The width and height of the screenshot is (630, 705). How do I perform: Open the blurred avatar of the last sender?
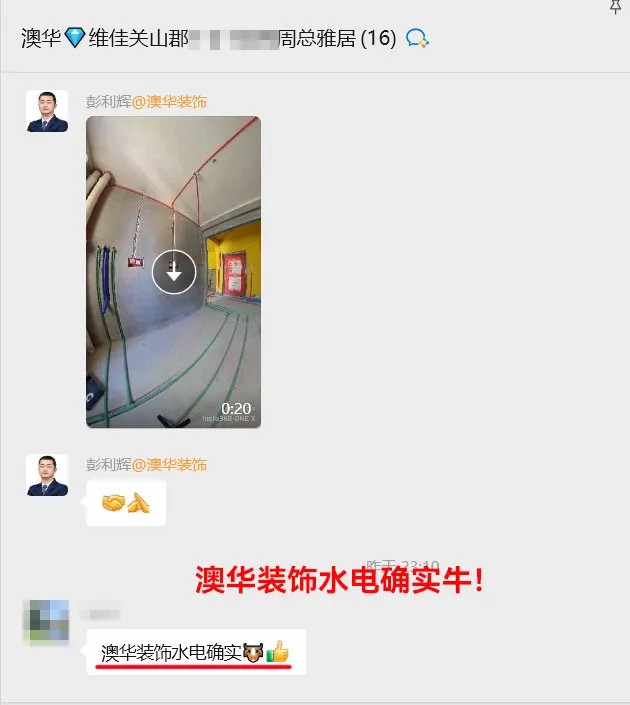(47, 621)
